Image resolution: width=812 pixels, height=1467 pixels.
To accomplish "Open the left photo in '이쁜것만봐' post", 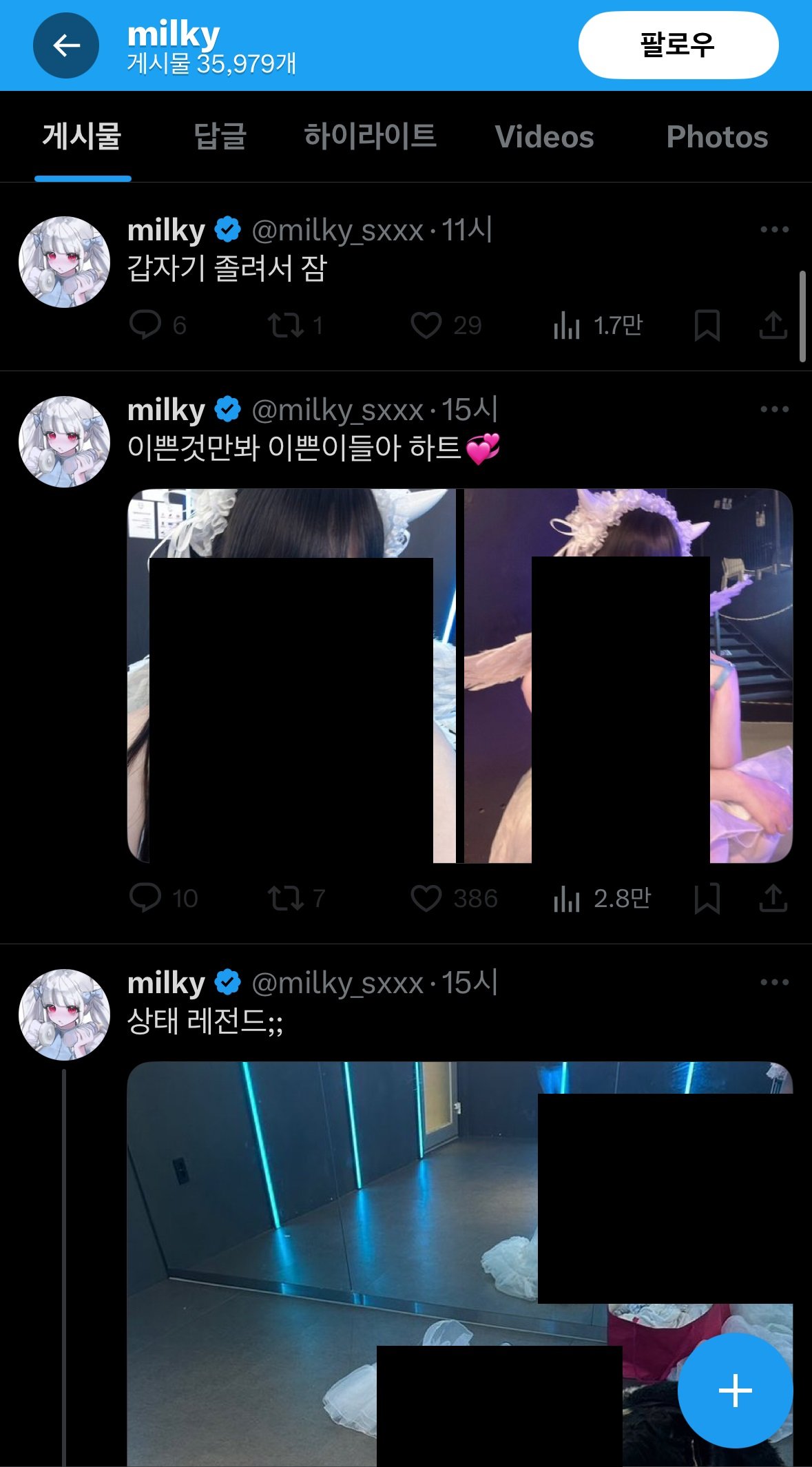I will 291,675.
